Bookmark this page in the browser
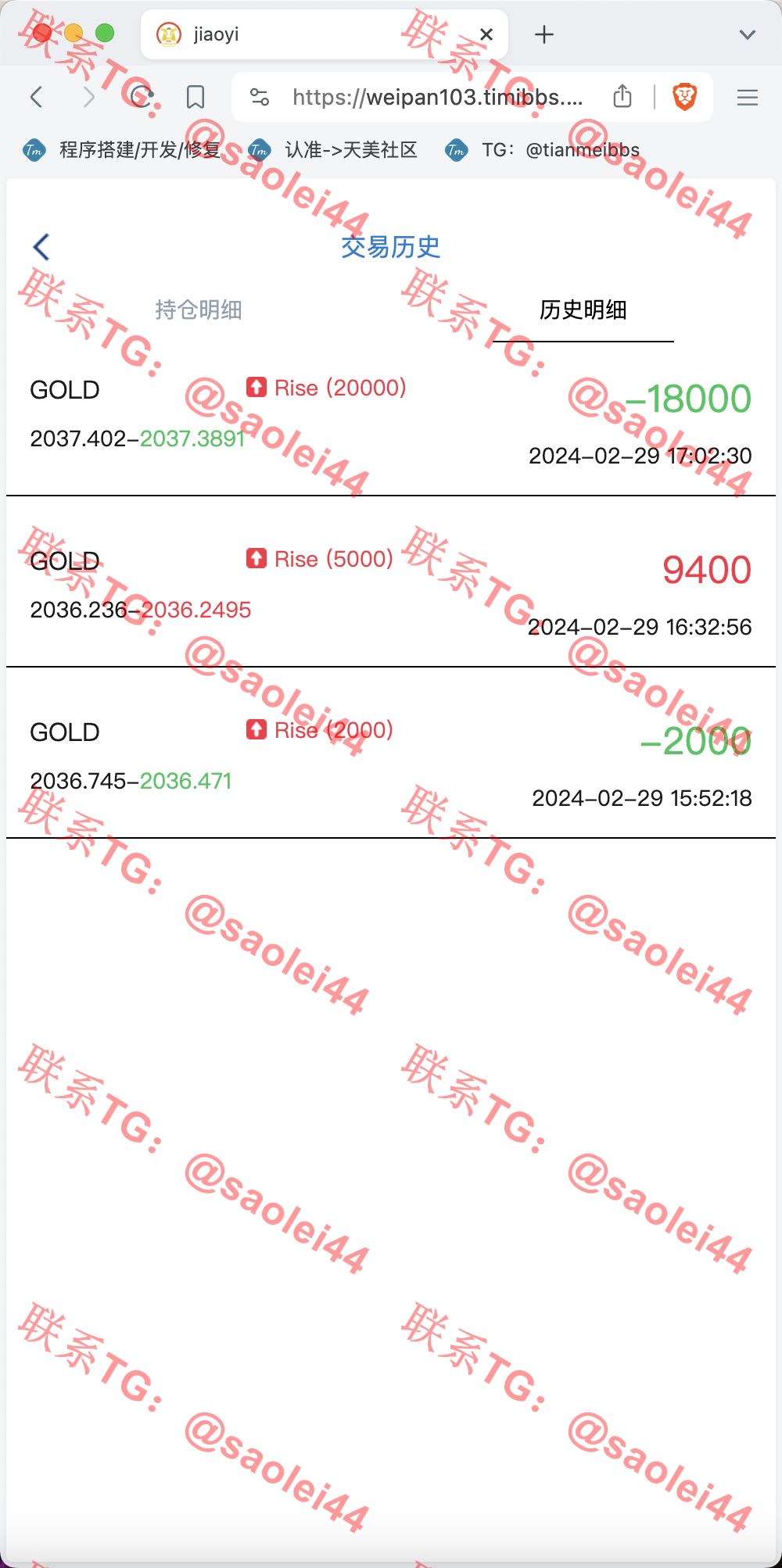Viewport: 782px width, 1568px height. pyautogui.click(x=195, y=97)
